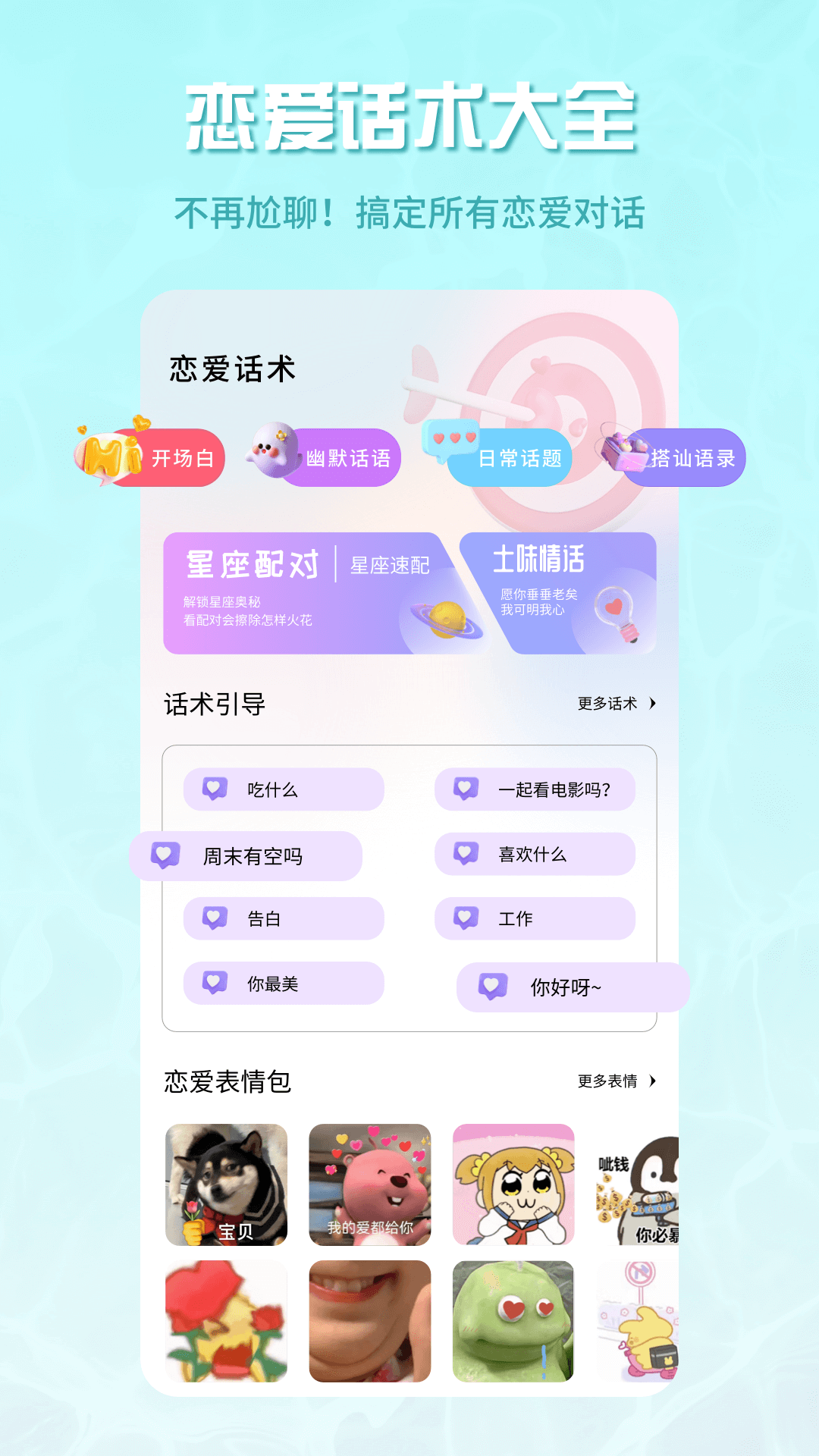The height and width of the screenshot is (1456, 819).
Task: Click the heart bubble icon beside 告白
Action: click(x=215, y=918)
